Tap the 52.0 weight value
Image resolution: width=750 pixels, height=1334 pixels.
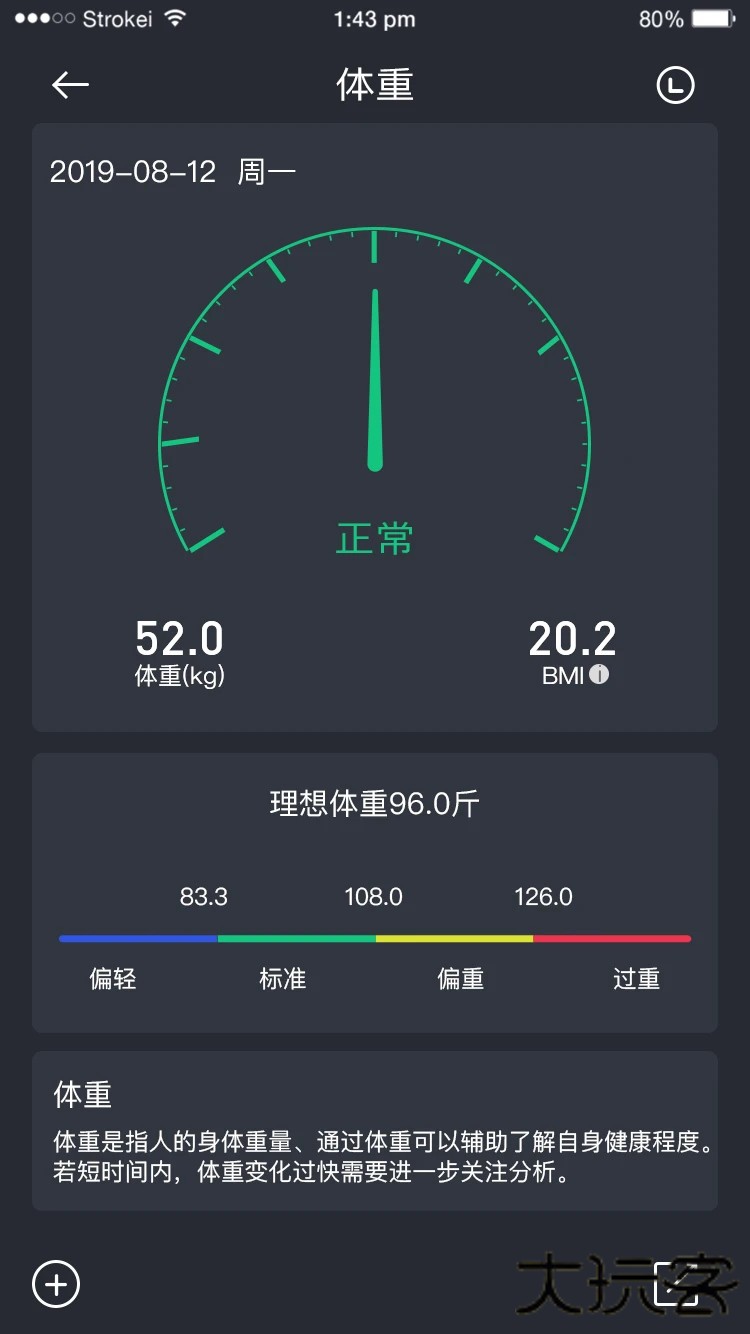click(179, 637)
